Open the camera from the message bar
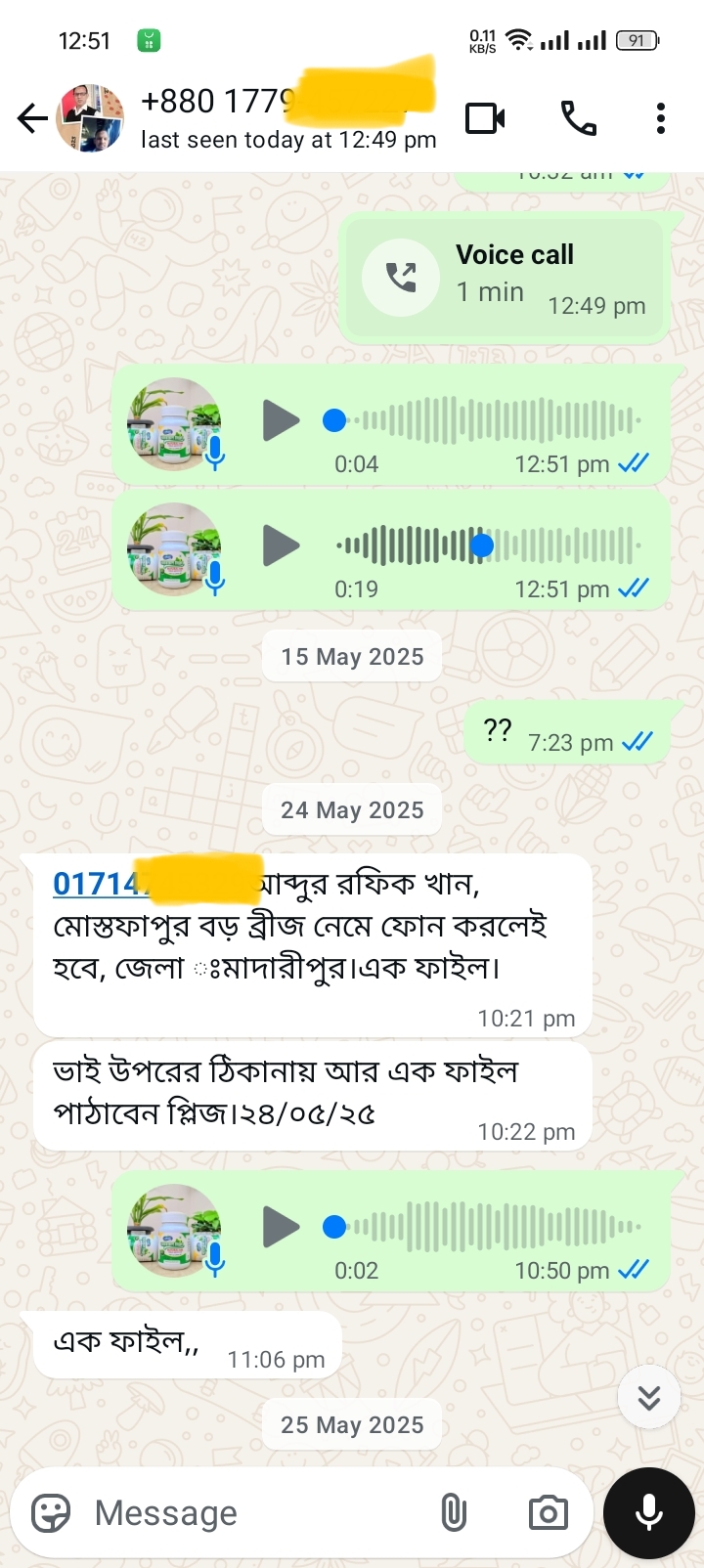 tap(548, 1513)
